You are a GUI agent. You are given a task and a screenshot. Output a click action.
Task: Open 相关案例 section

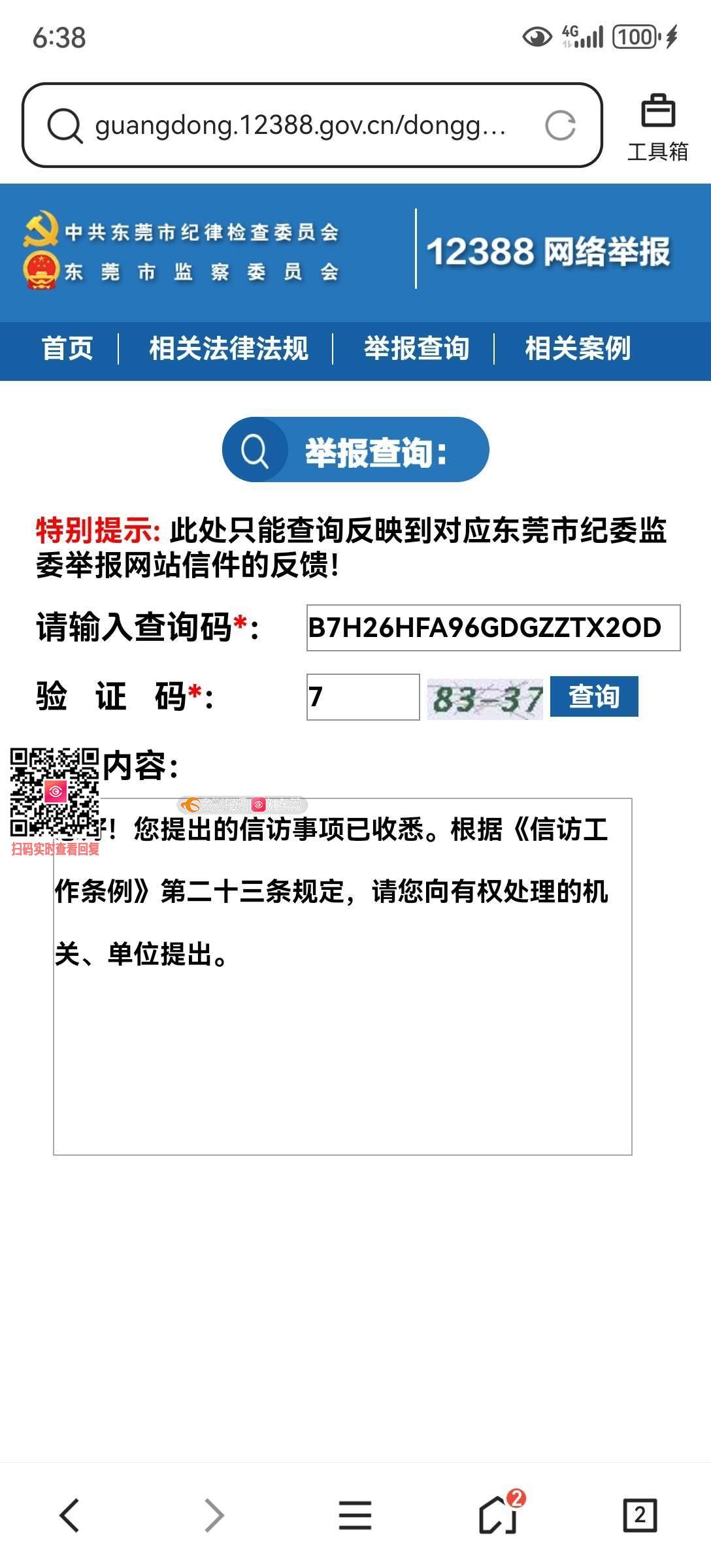pyautogui.click(x=578, y=348)
